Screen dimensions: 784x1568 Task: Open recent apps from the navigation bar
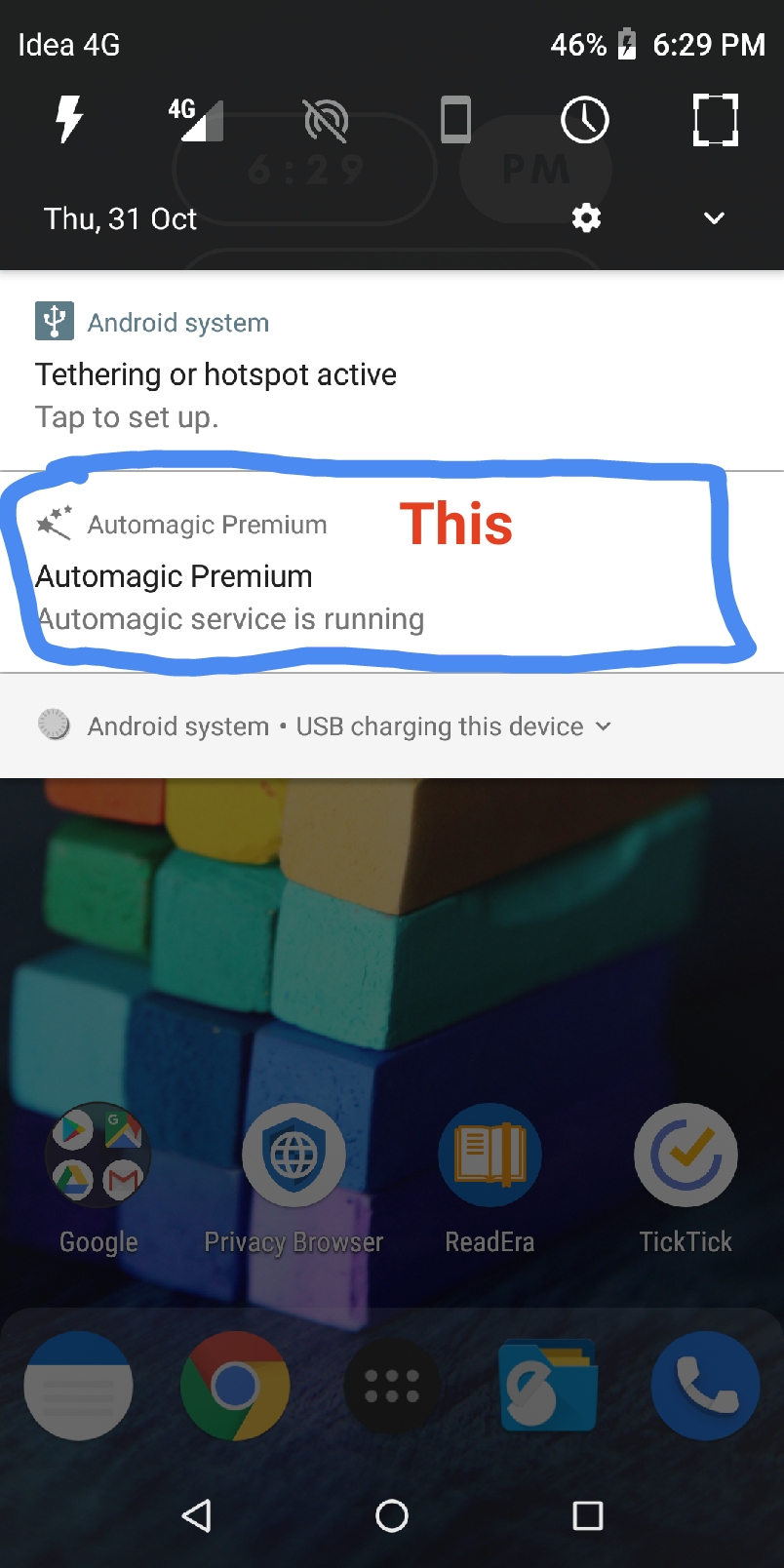point(587,1515)
